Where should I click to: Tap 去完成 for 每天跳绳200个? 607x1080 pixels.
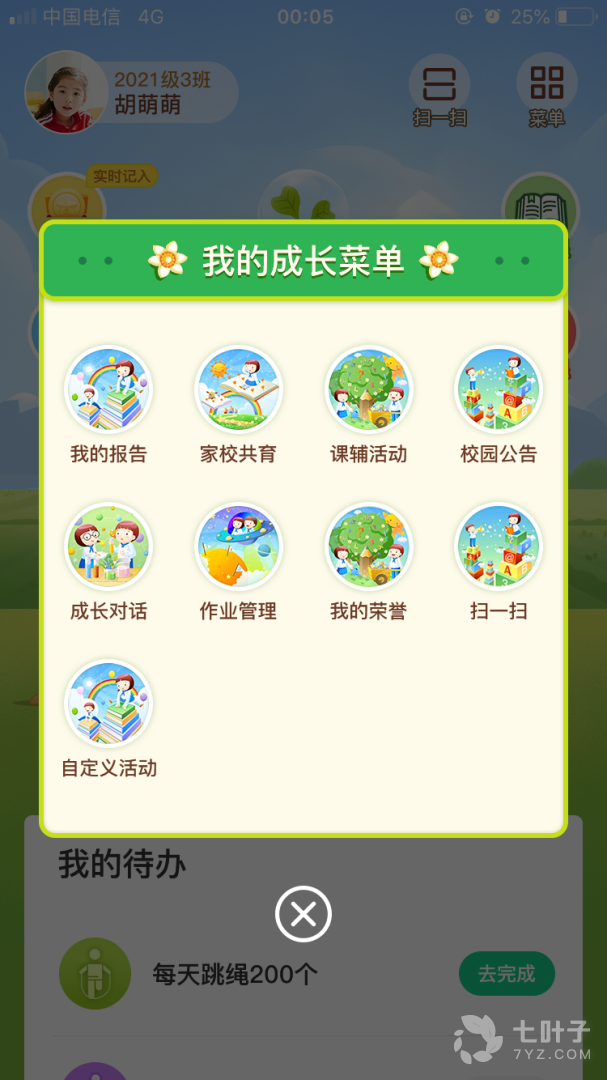(506, 973)
